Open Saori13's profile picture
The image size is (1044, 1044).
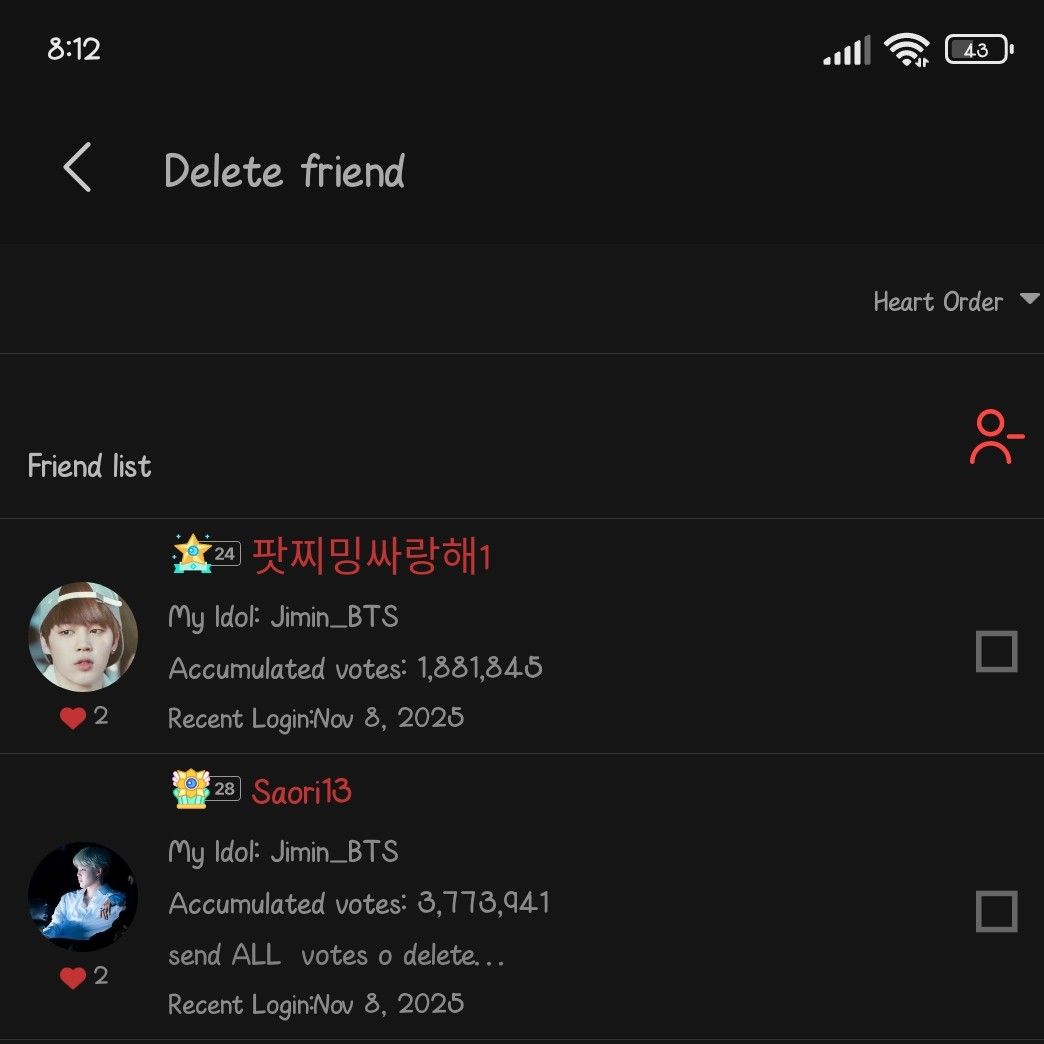click(83, 896)
